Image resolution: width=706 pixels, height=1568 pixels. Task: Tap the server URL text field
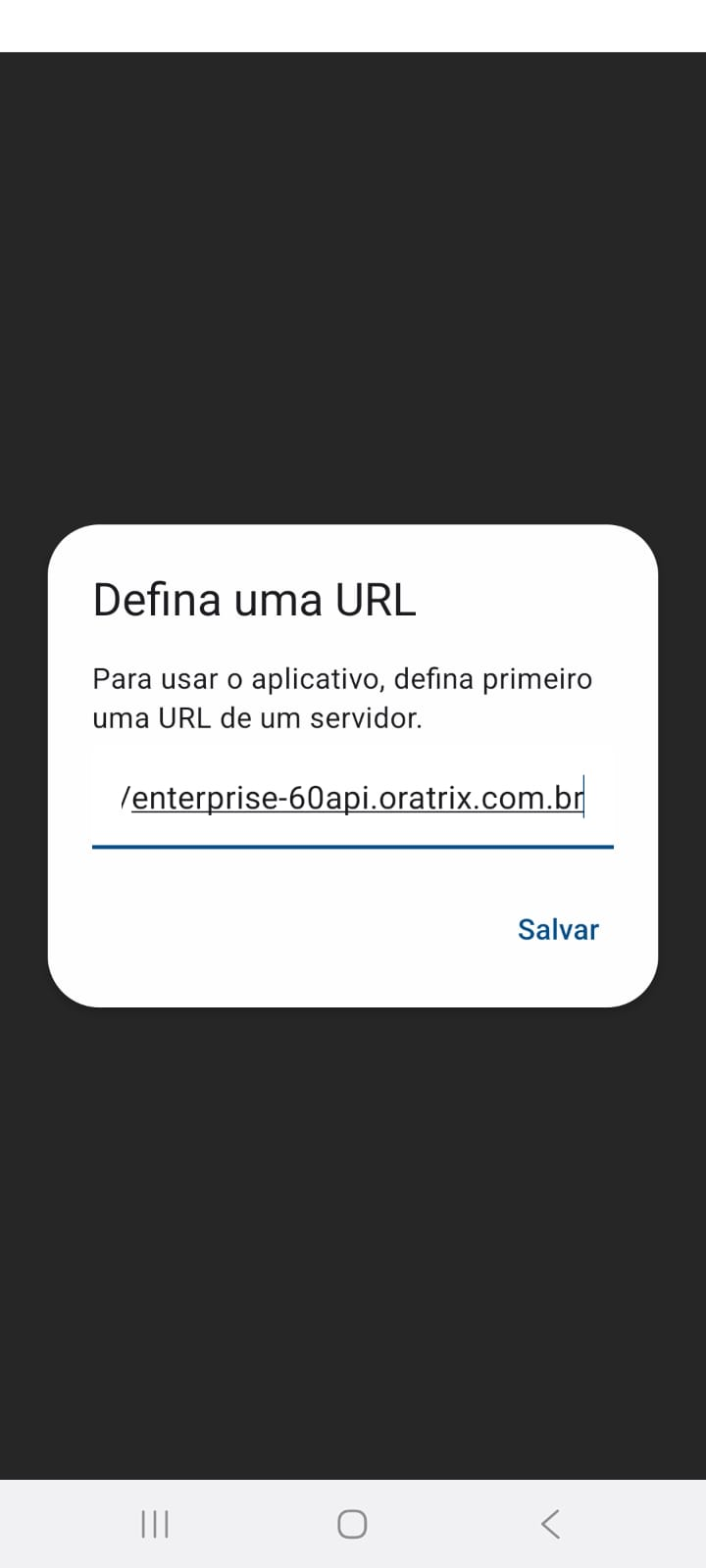[x=352, y=800]
